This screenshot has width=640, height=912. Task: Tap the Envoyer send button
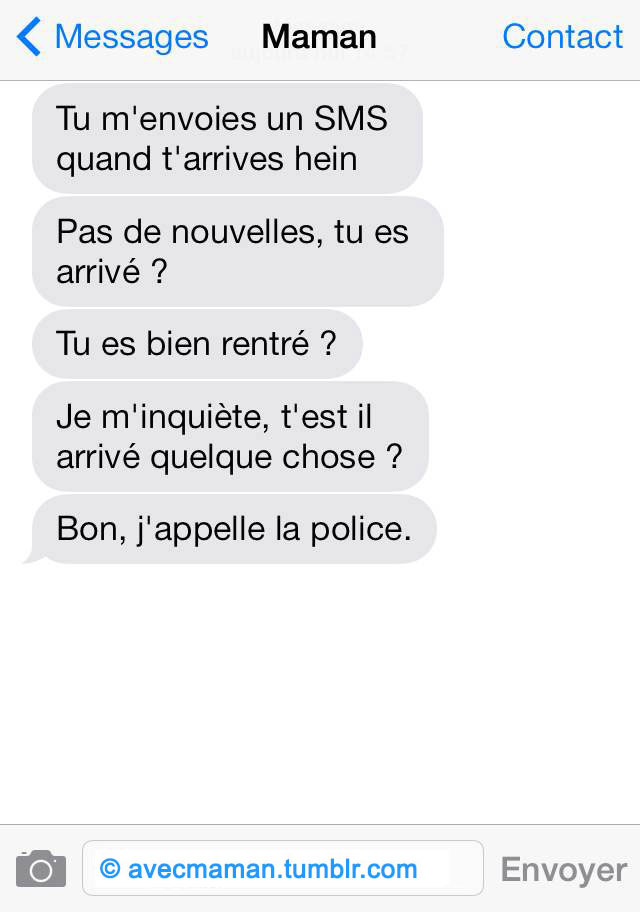tap(563, 869)
